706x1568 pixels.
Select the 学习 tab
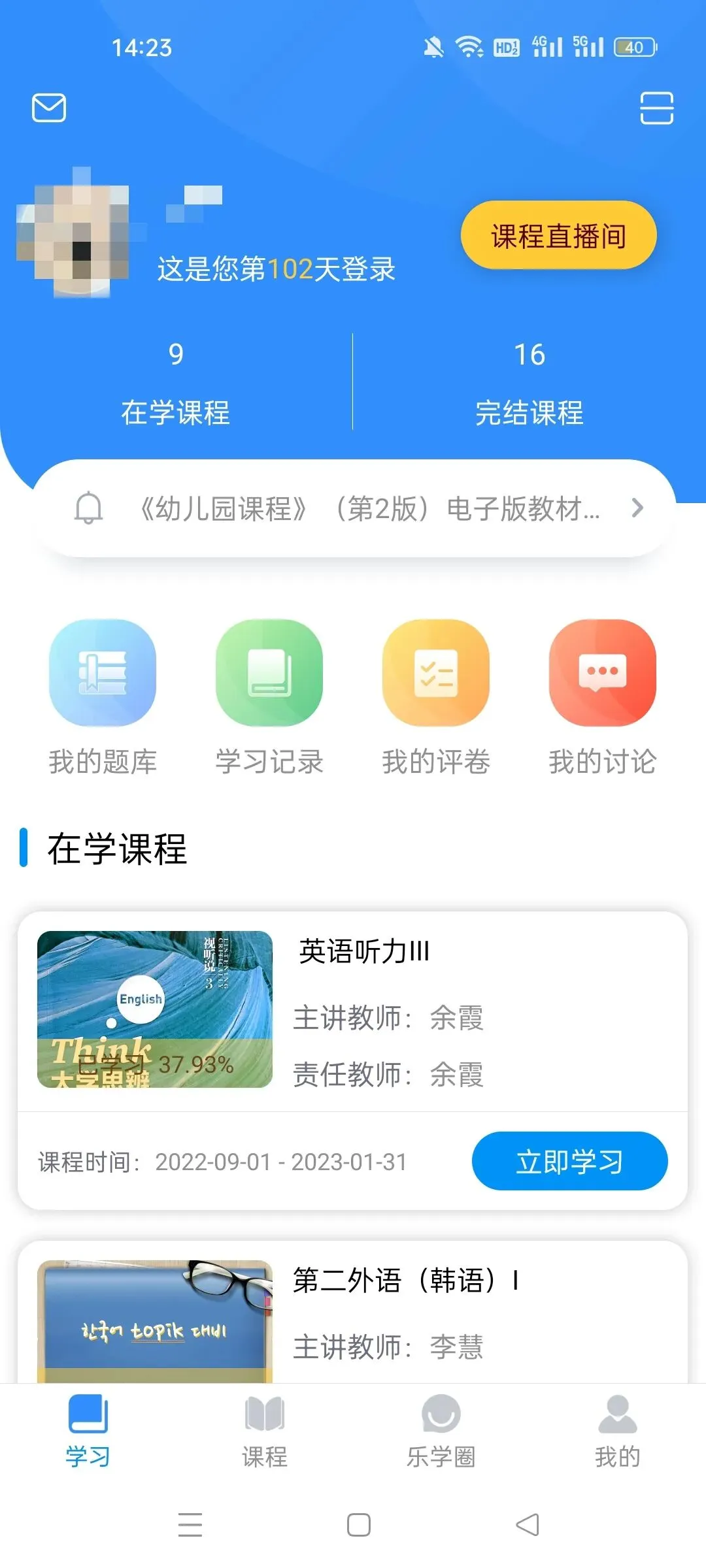click(88, 1431)
